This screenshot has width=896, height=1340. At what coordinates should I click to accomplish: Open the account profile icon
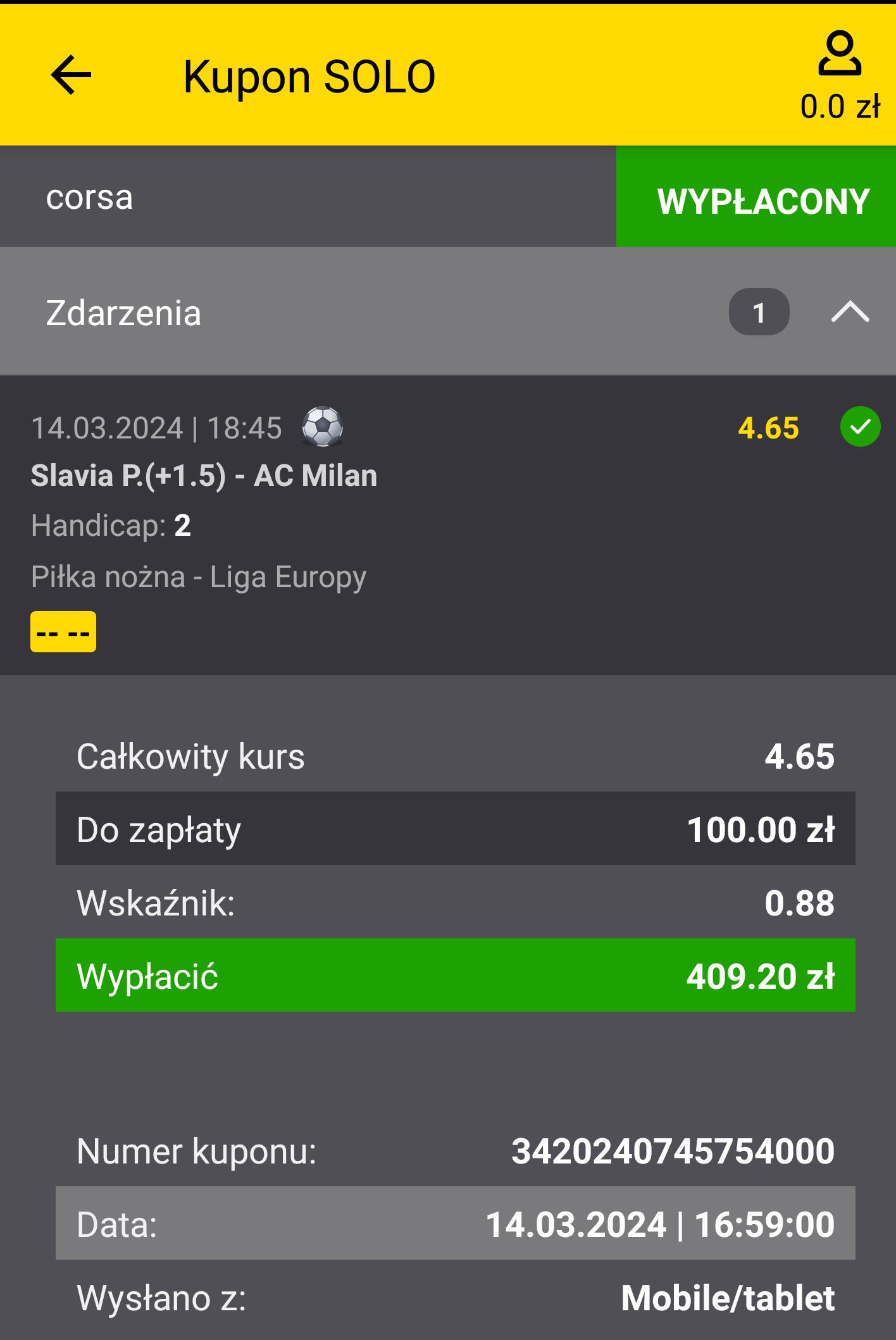[x=840, y=55]
